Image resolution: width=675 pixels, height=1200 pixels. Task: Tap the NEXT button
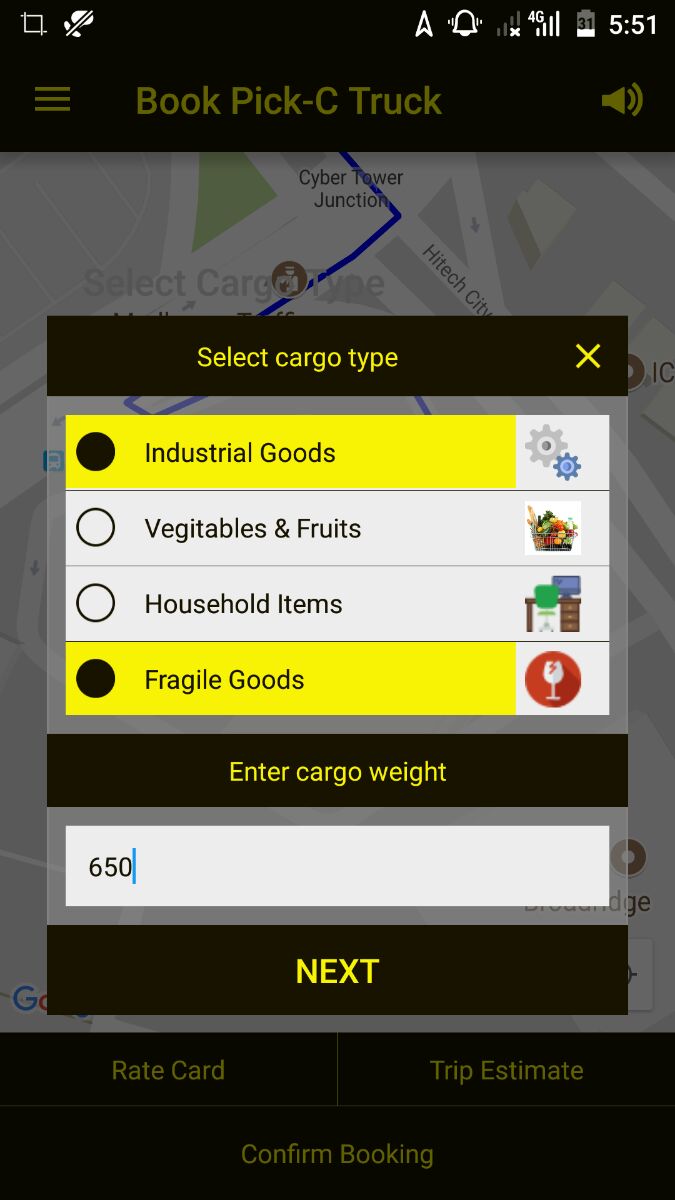pyautogui.click(x=337, y=970)
